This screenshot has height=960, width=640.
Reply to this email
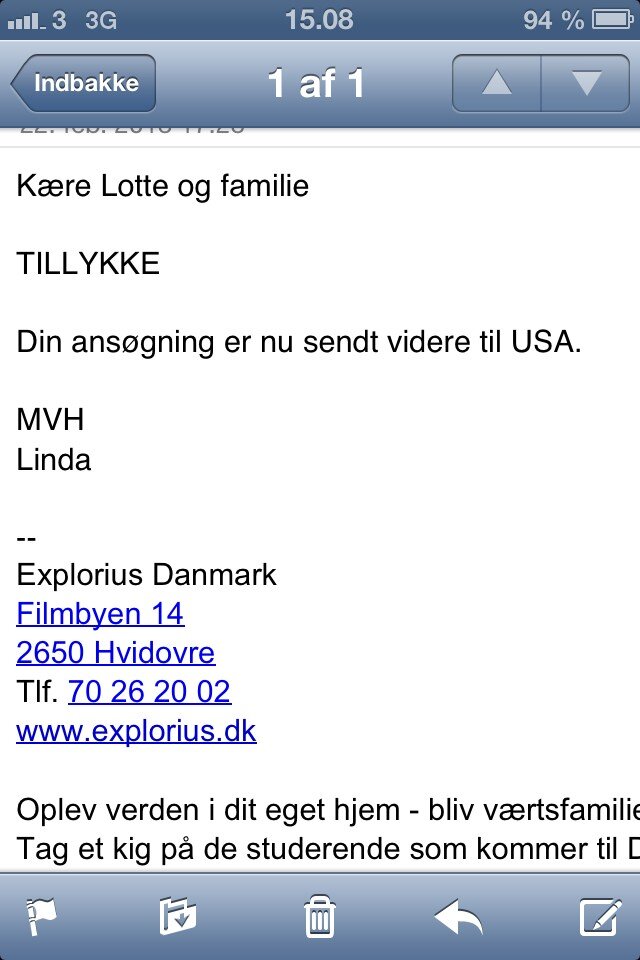pyautogui.click(x=459, y=916)
